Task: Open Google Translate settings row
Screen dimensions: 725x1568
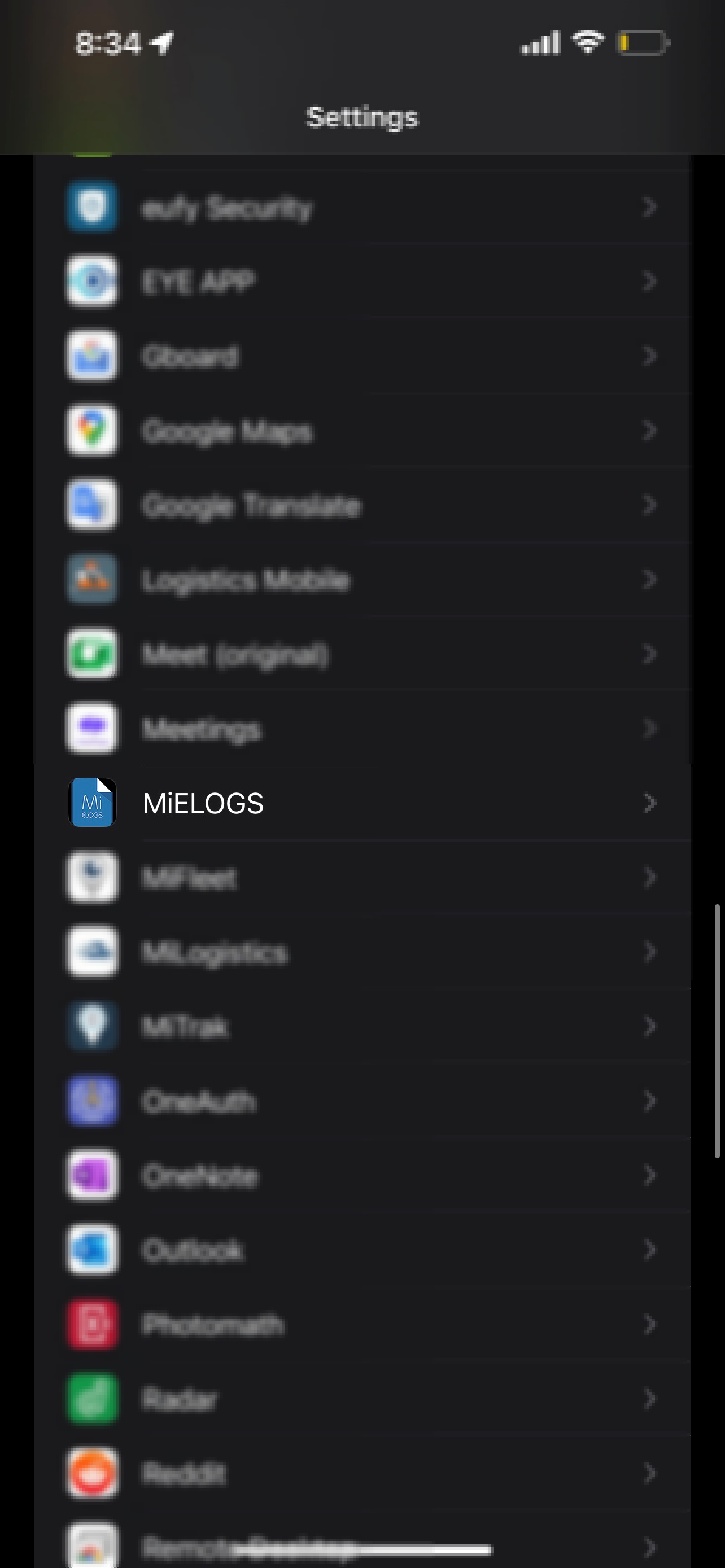Action: pos(362,505)
